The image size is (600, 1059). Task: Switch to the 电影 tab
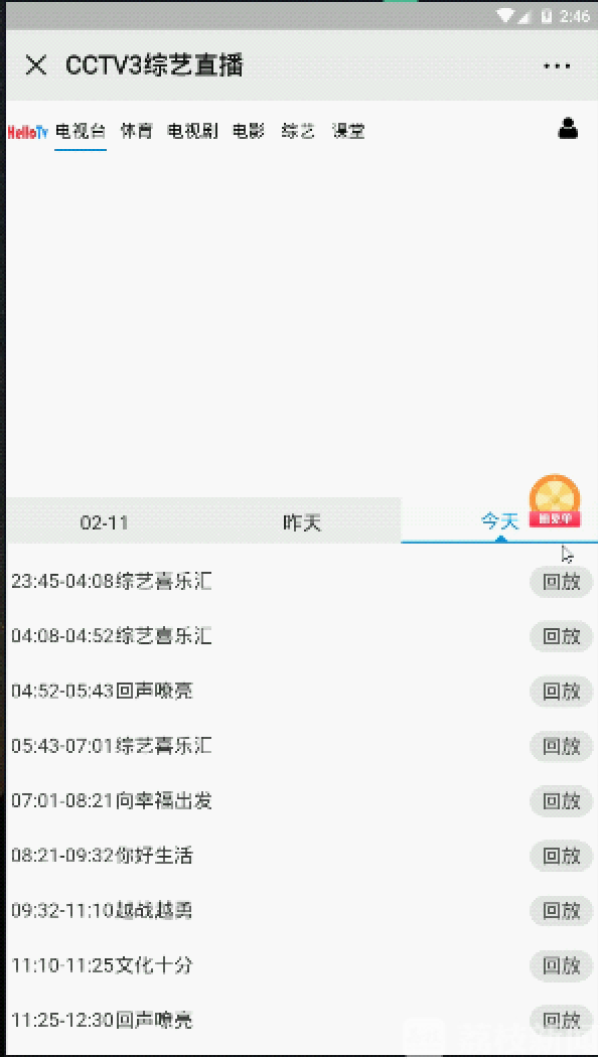[x=248, y=131]
